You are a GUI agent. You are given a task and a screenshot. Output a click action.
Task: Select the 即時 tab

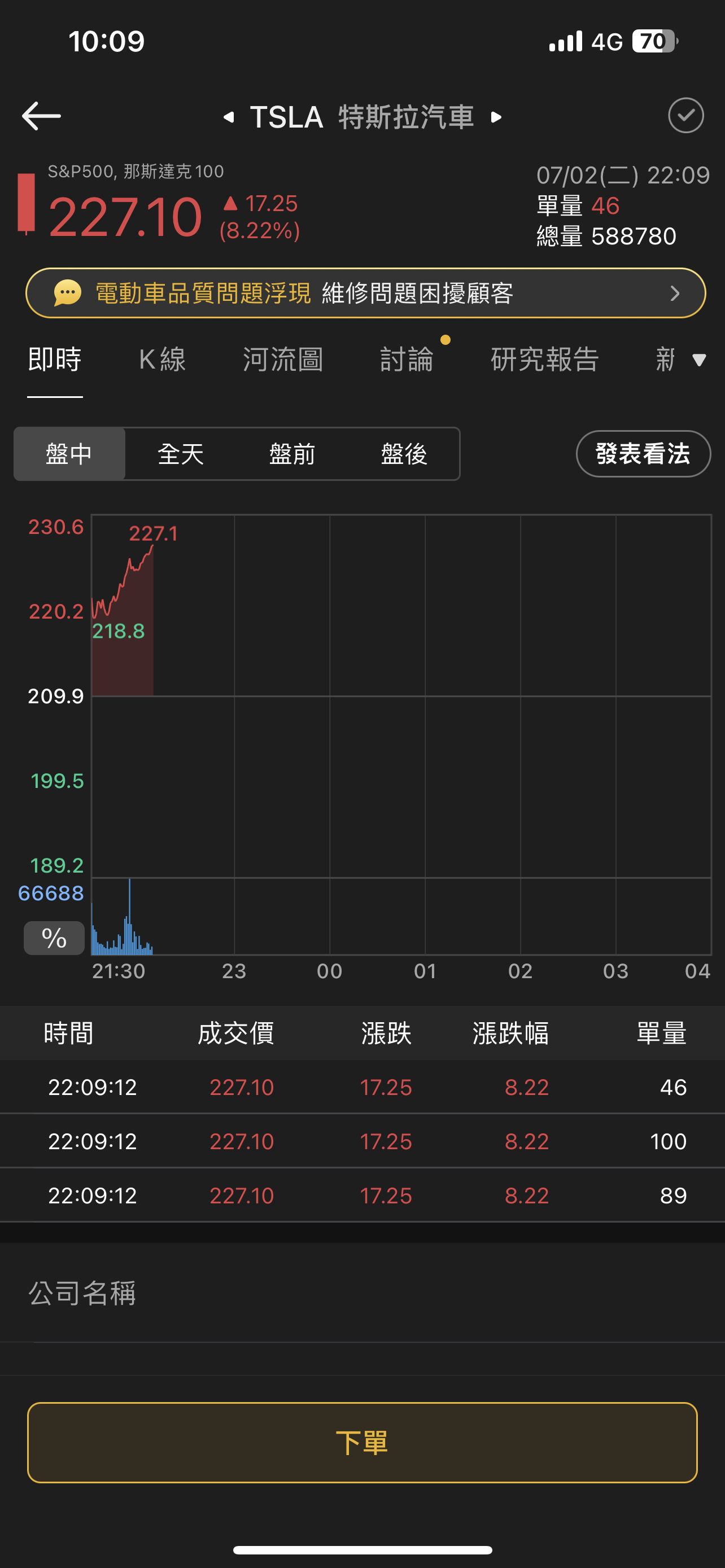[55, 359]
